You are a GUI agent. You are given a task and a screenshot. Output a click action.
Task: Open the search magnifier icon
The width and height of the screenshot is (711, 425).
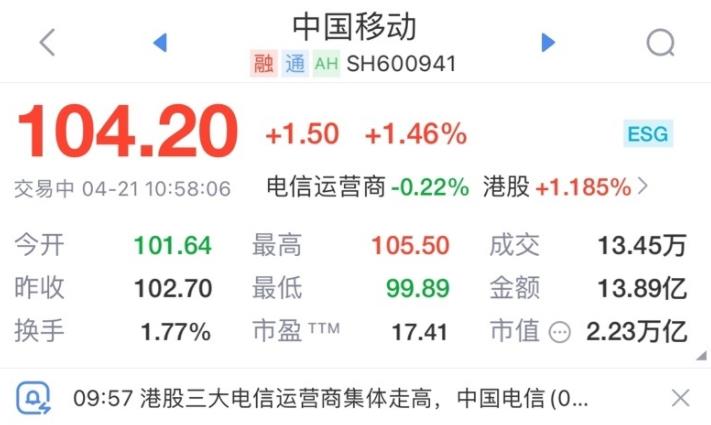tap(661, 43)
